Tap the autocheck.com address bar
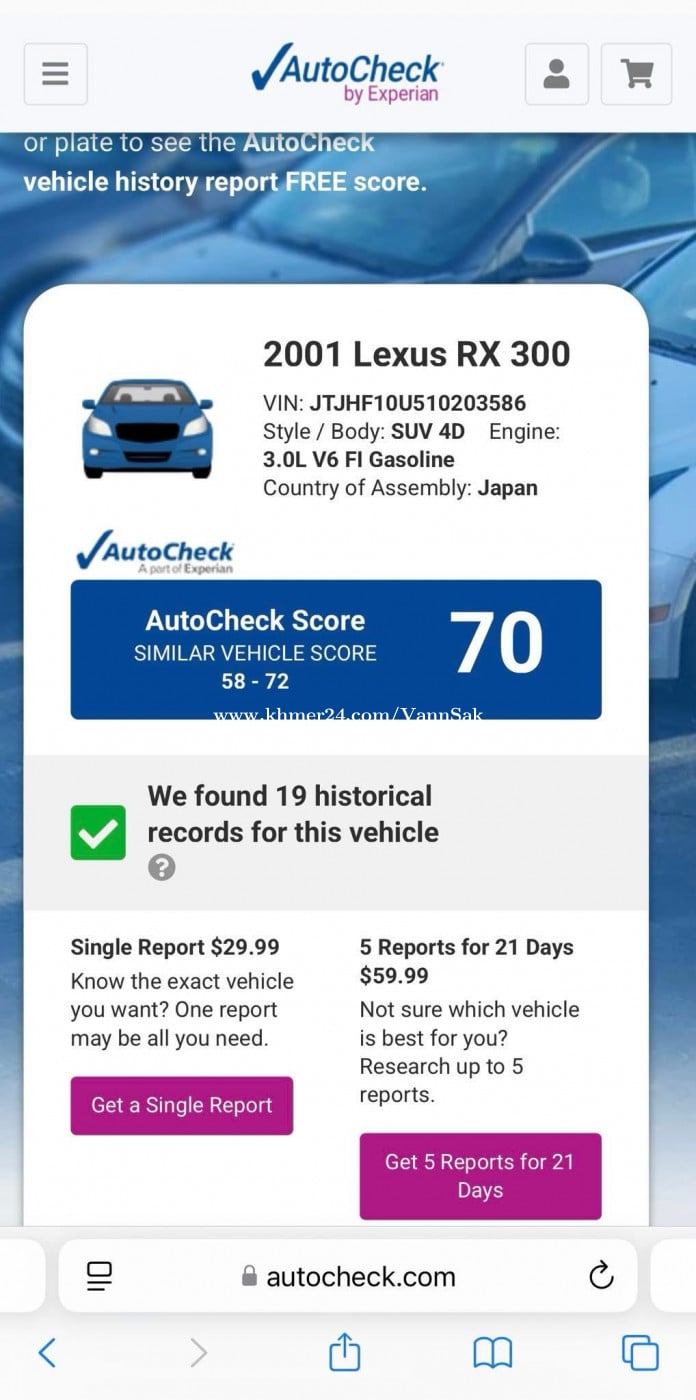Screen dimensions: 696x1400 point(348,1276)
